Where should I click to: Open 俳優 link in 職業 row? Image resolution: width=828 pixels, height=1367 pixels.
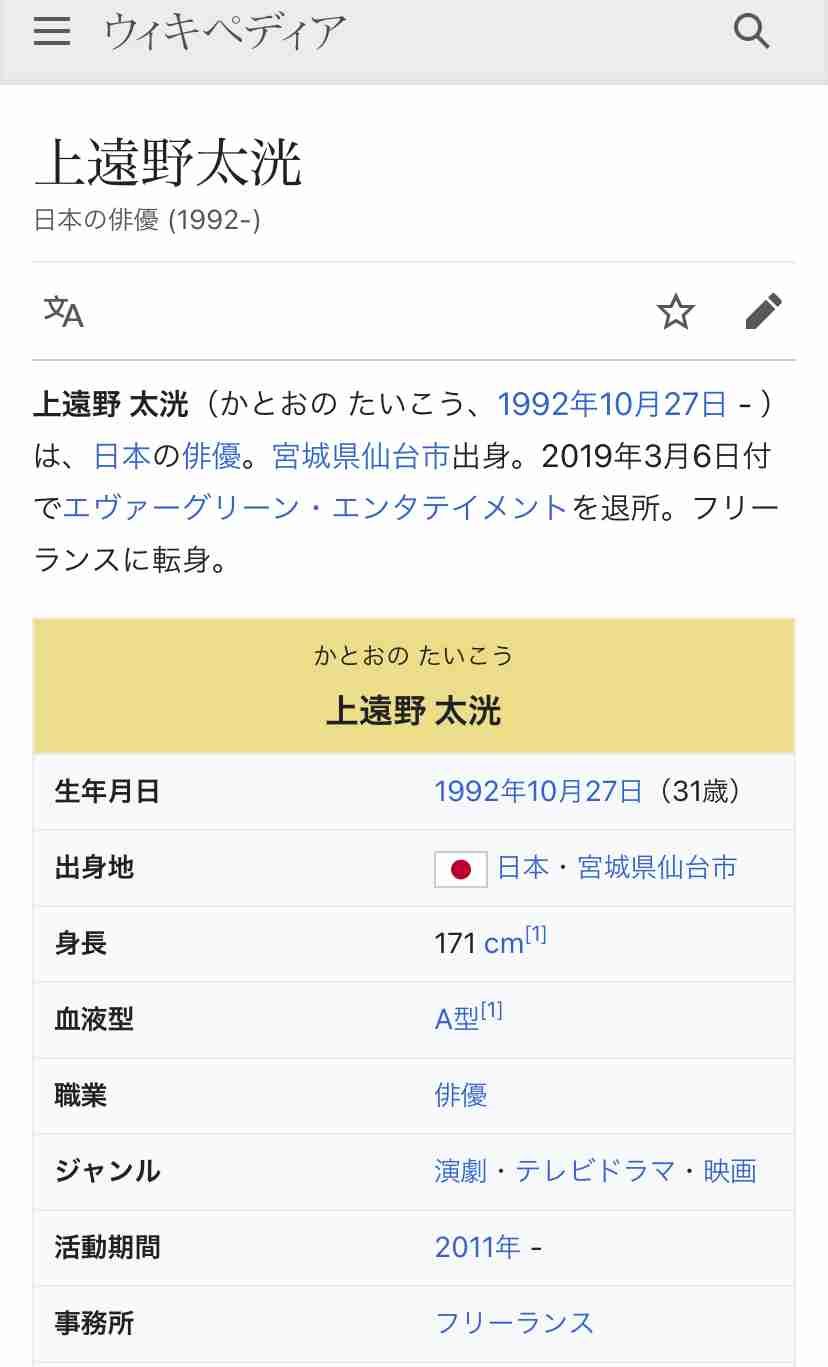point(461,1095)
